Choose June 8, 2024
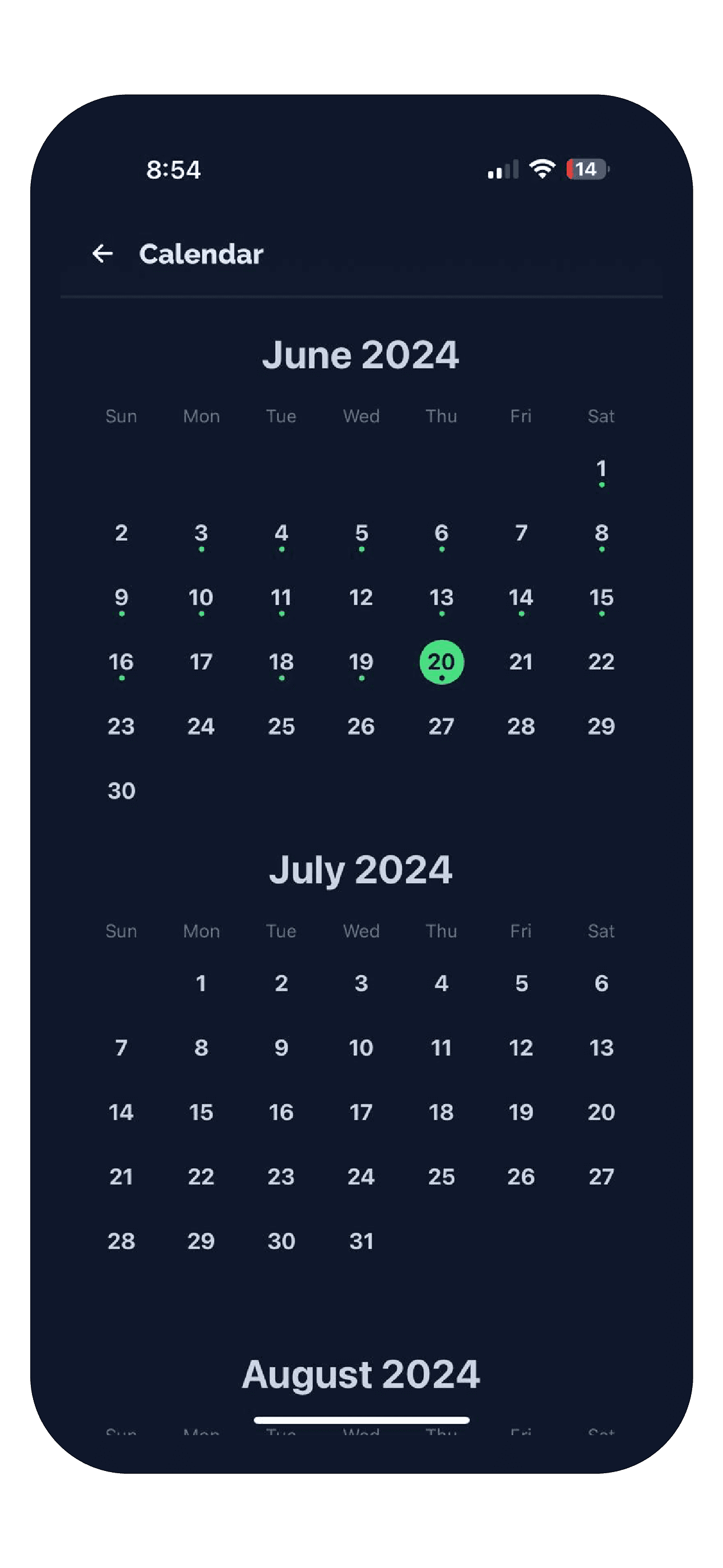The image size is (723, 1568). 601,534
